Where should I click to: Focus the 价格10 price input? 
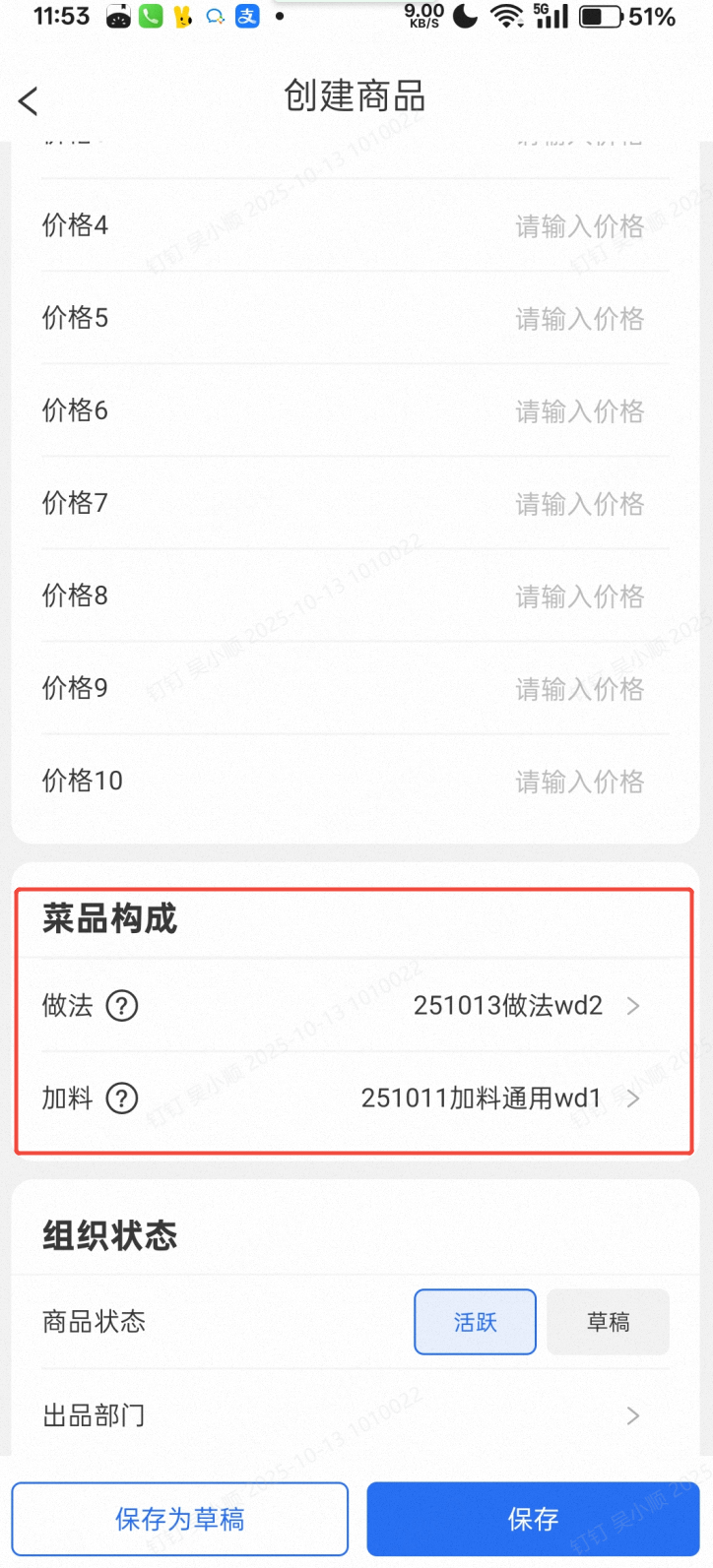pyautogui.click(x=579, y=782)
